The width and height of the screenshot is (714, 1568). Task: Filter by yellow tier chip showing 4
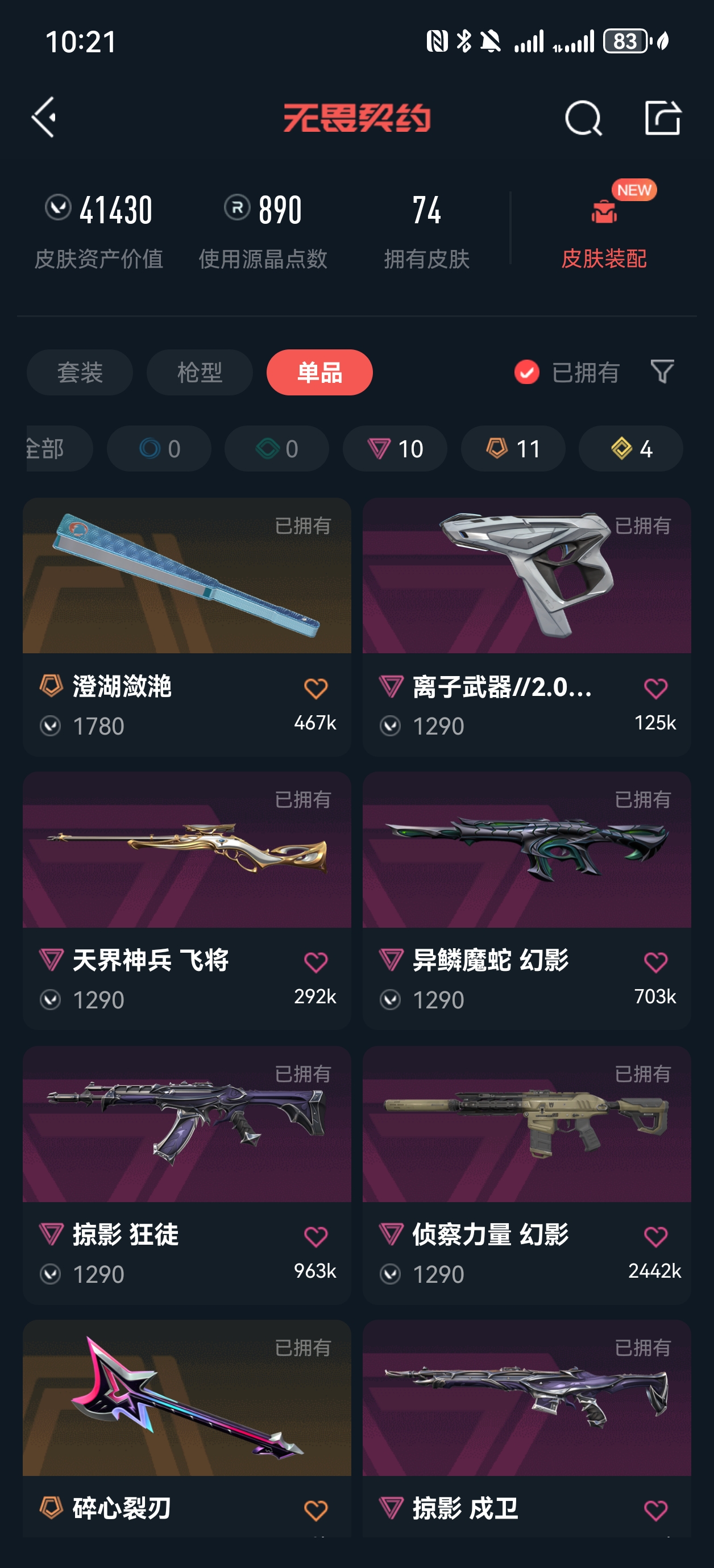coord(630,449)
